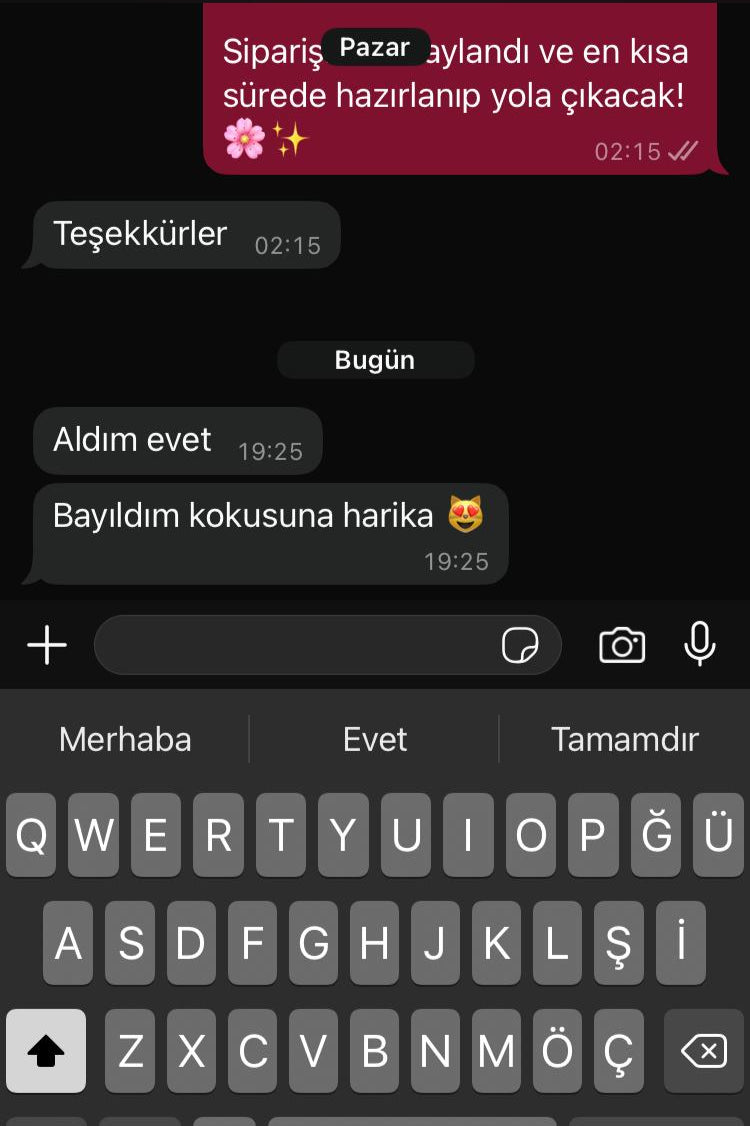This screenshot has height=1126, width=750.
Task: Tap the shift key on keyboard
Action: 46,1051
